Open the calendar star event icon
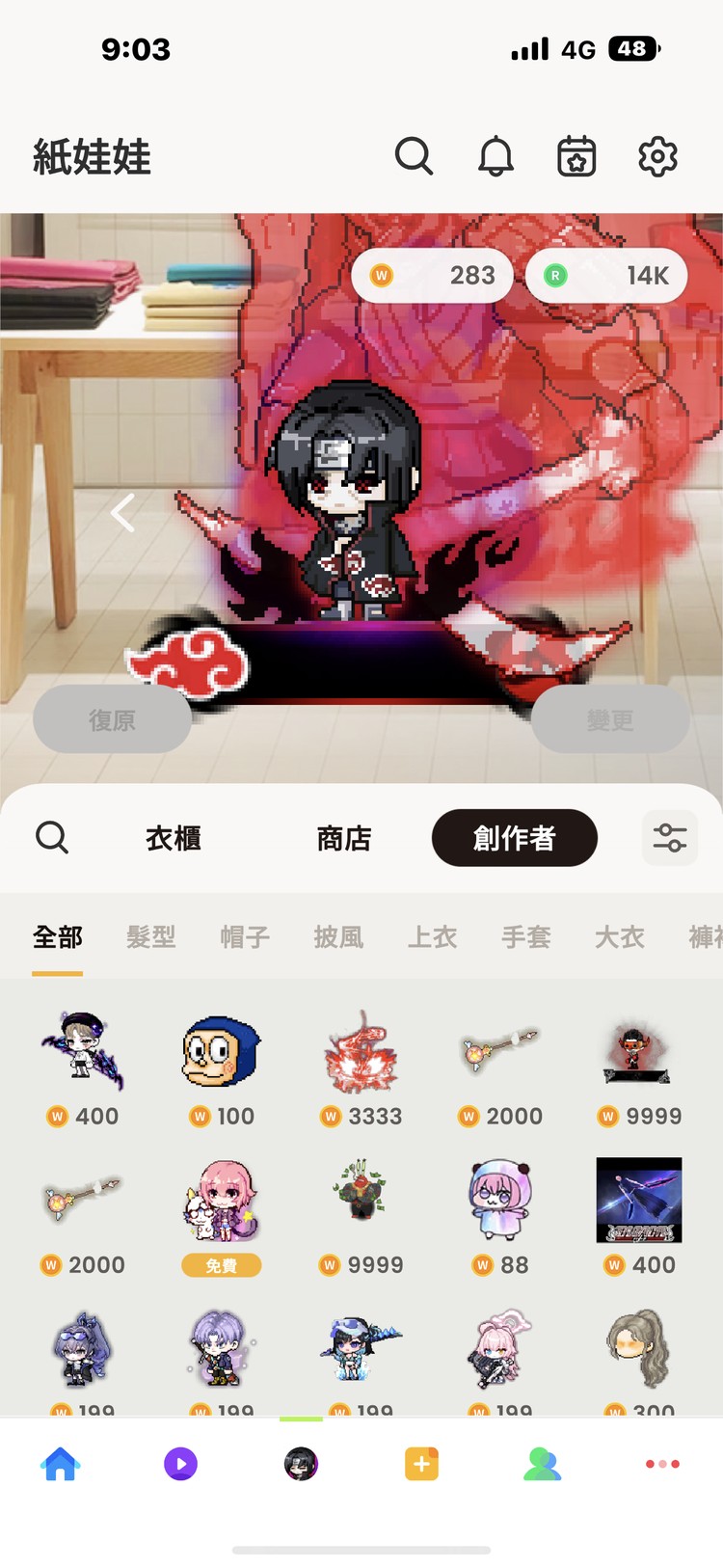The image size is (723, 1568). click(x=576, y=156)
